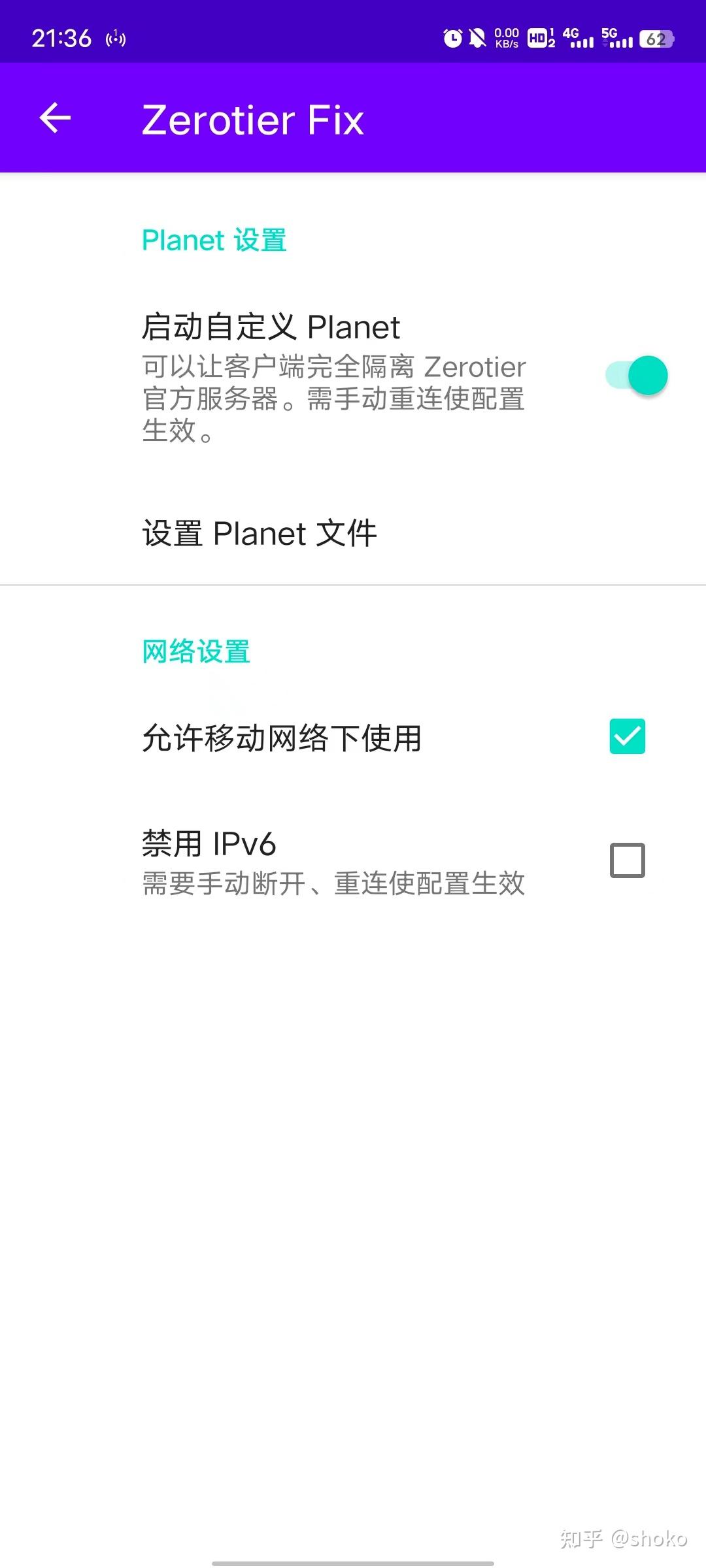Tap the mobile data speed indicator
Viewport: 706px width, 1568px height.
507,38
